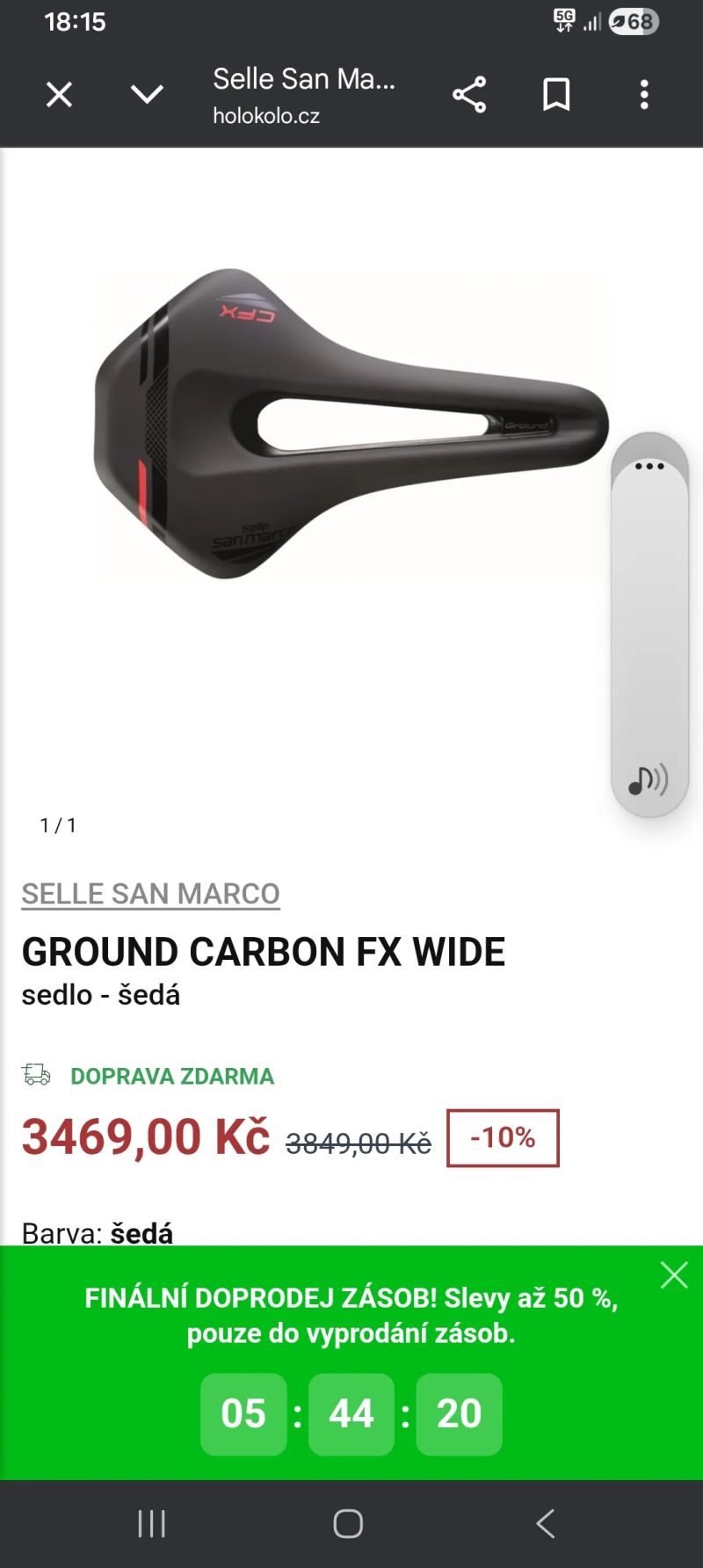Share the product page

[x=468, y=93]
